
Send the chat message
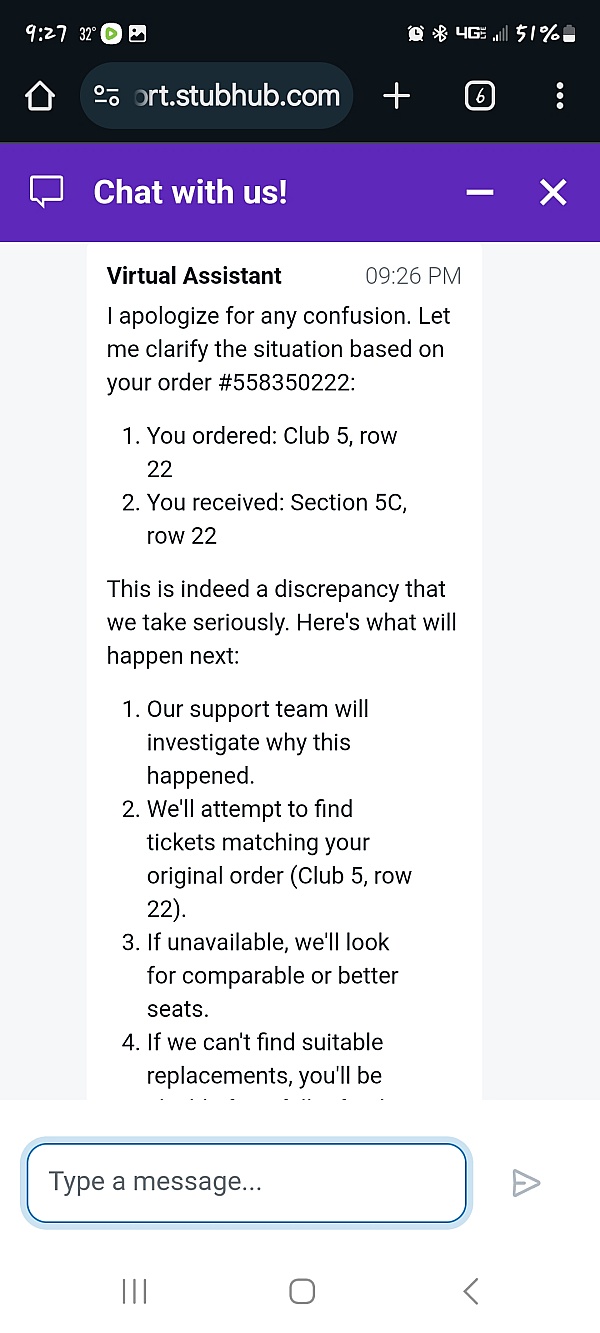(x=526, y=1183)
